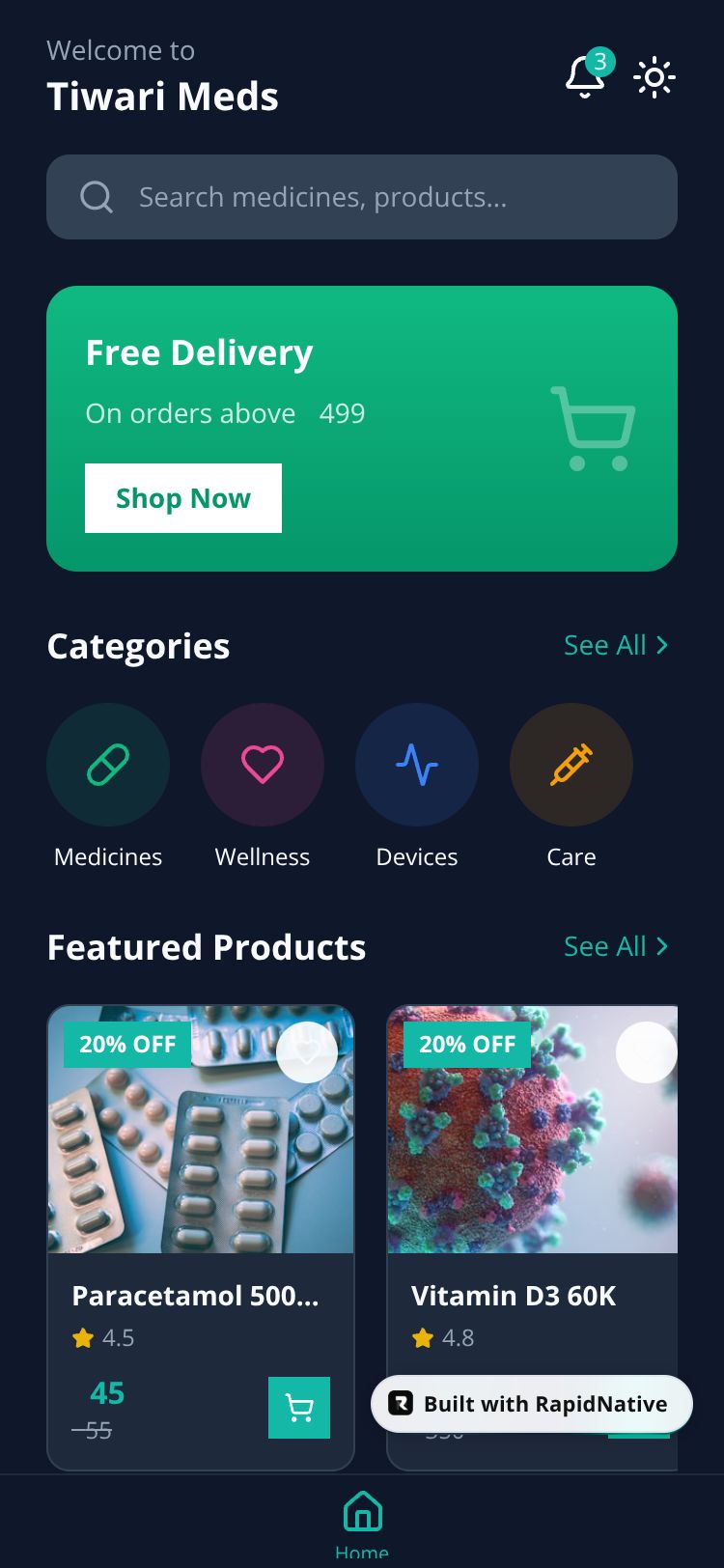This screenshot has height=1568, width=724.
Task: Open the notifications bell
Action: point(585,77)
